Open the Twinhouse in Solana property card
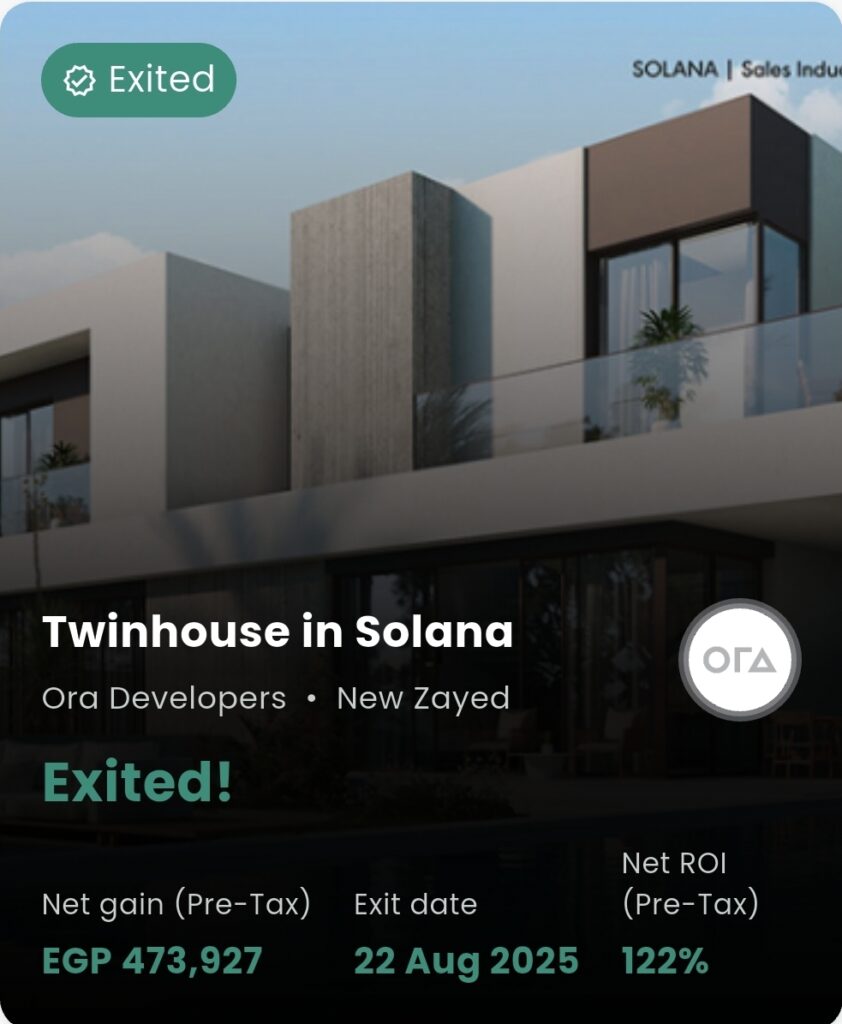 (278, 632)
